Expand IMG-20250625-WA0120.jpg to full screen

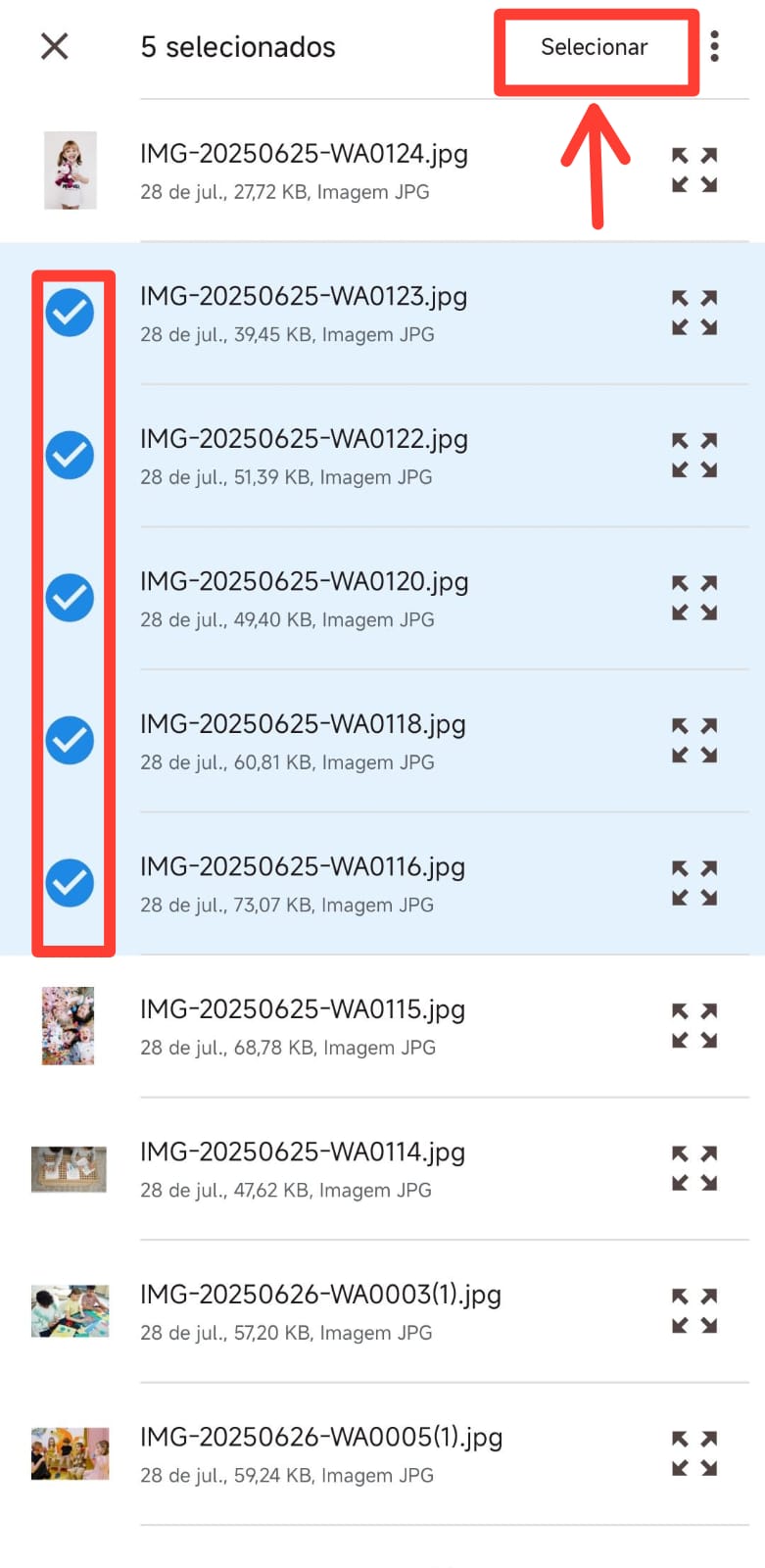click(x=694, y=598)
